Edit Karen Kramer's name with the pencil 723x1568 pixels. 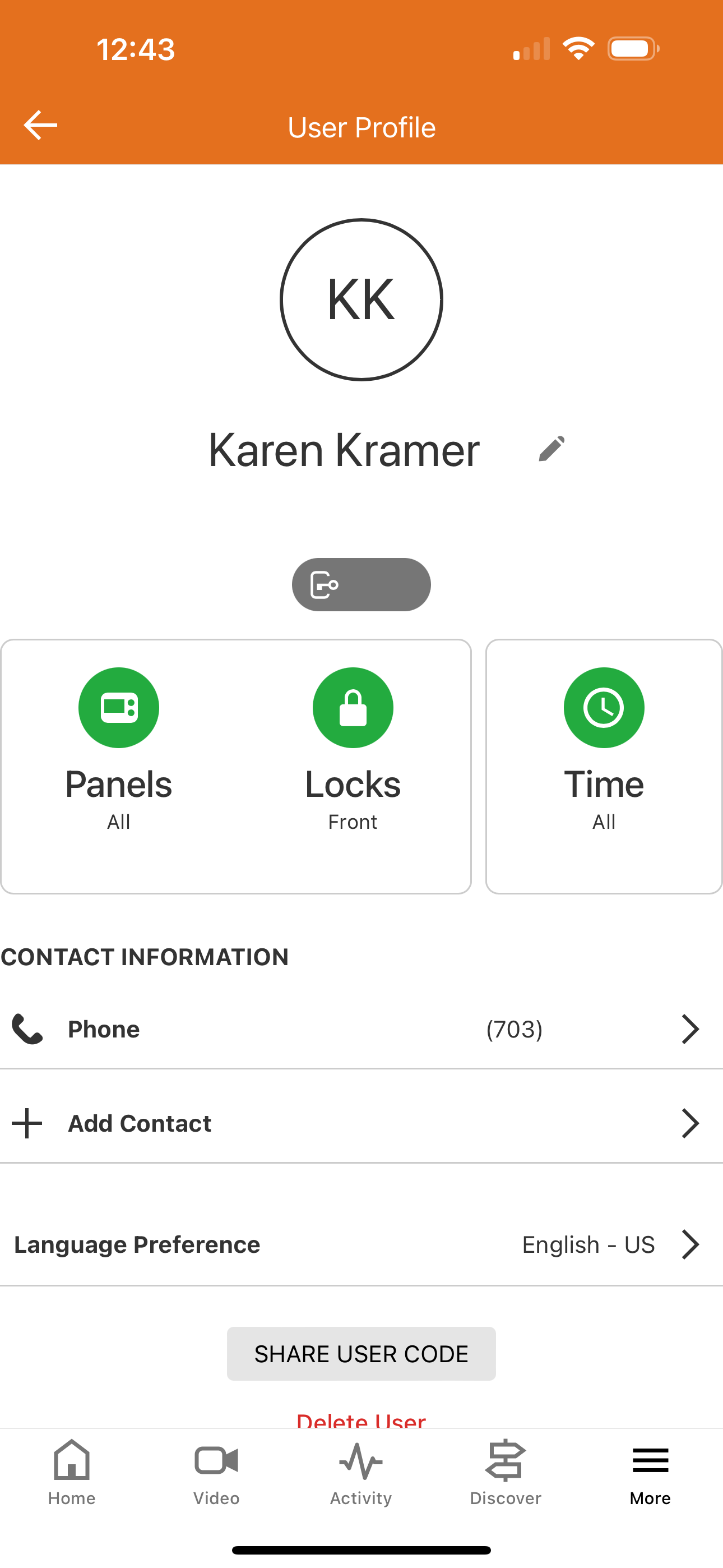(551, 449)
